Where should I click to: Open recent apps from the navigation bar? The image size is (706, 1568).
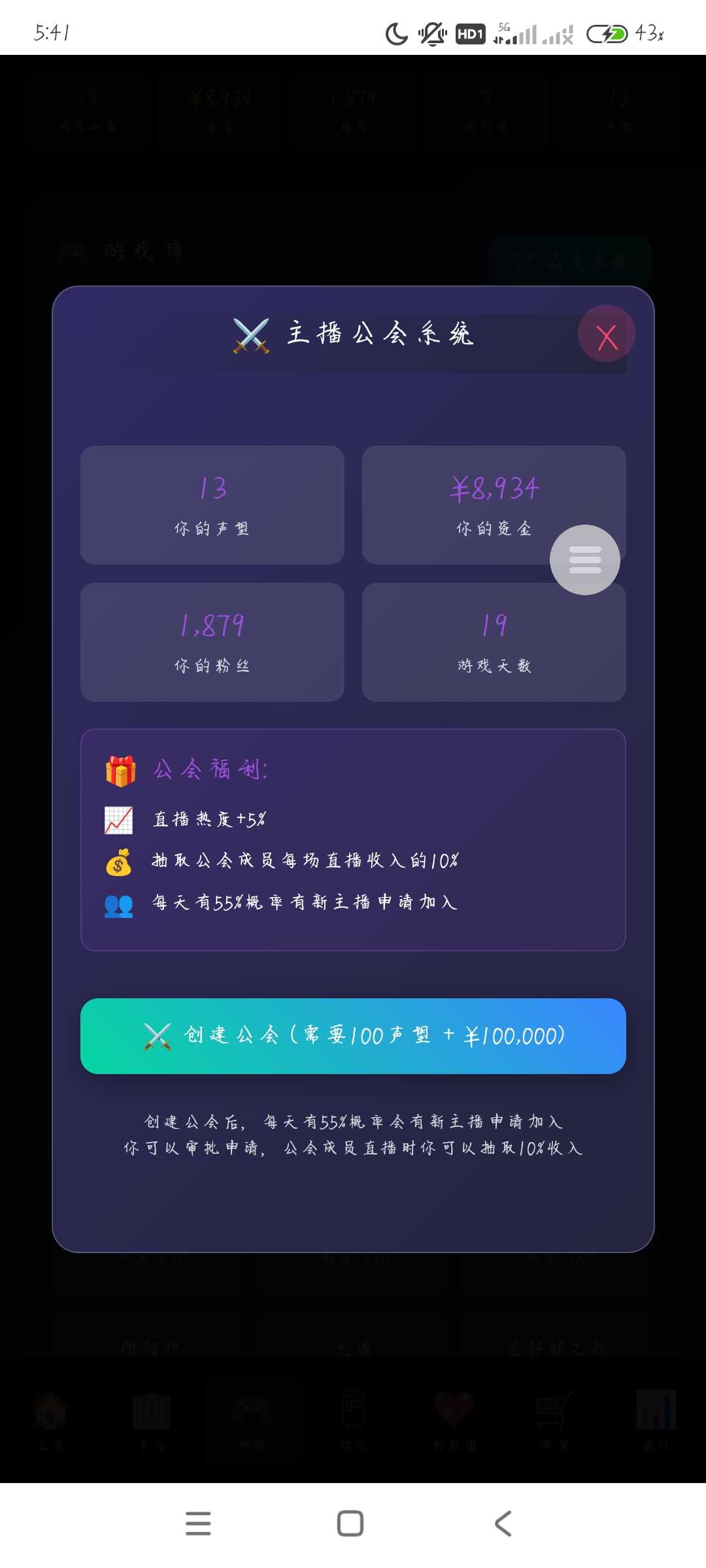[198, 1524]
